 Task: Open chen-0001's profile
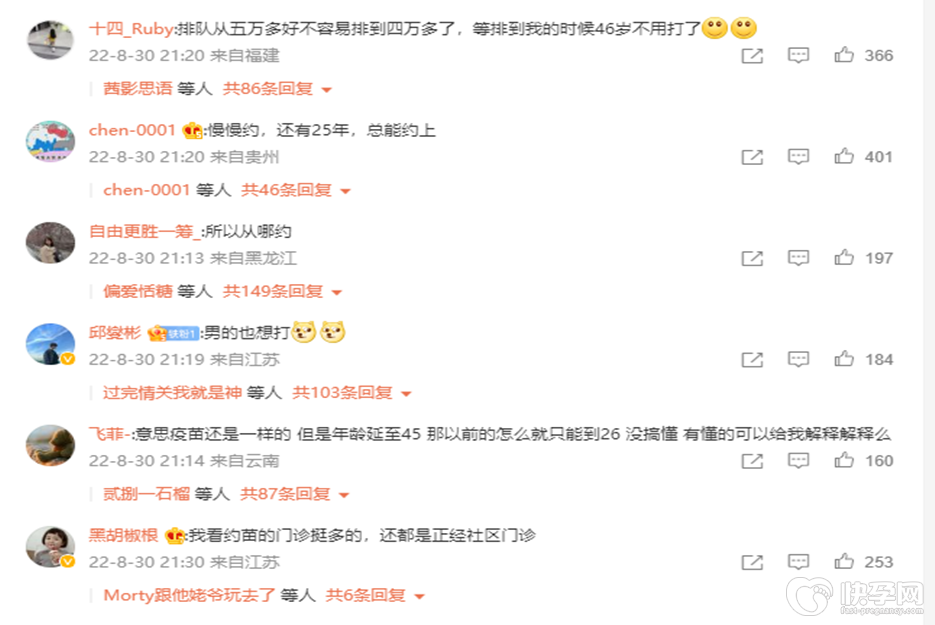(x=132, y=130)
